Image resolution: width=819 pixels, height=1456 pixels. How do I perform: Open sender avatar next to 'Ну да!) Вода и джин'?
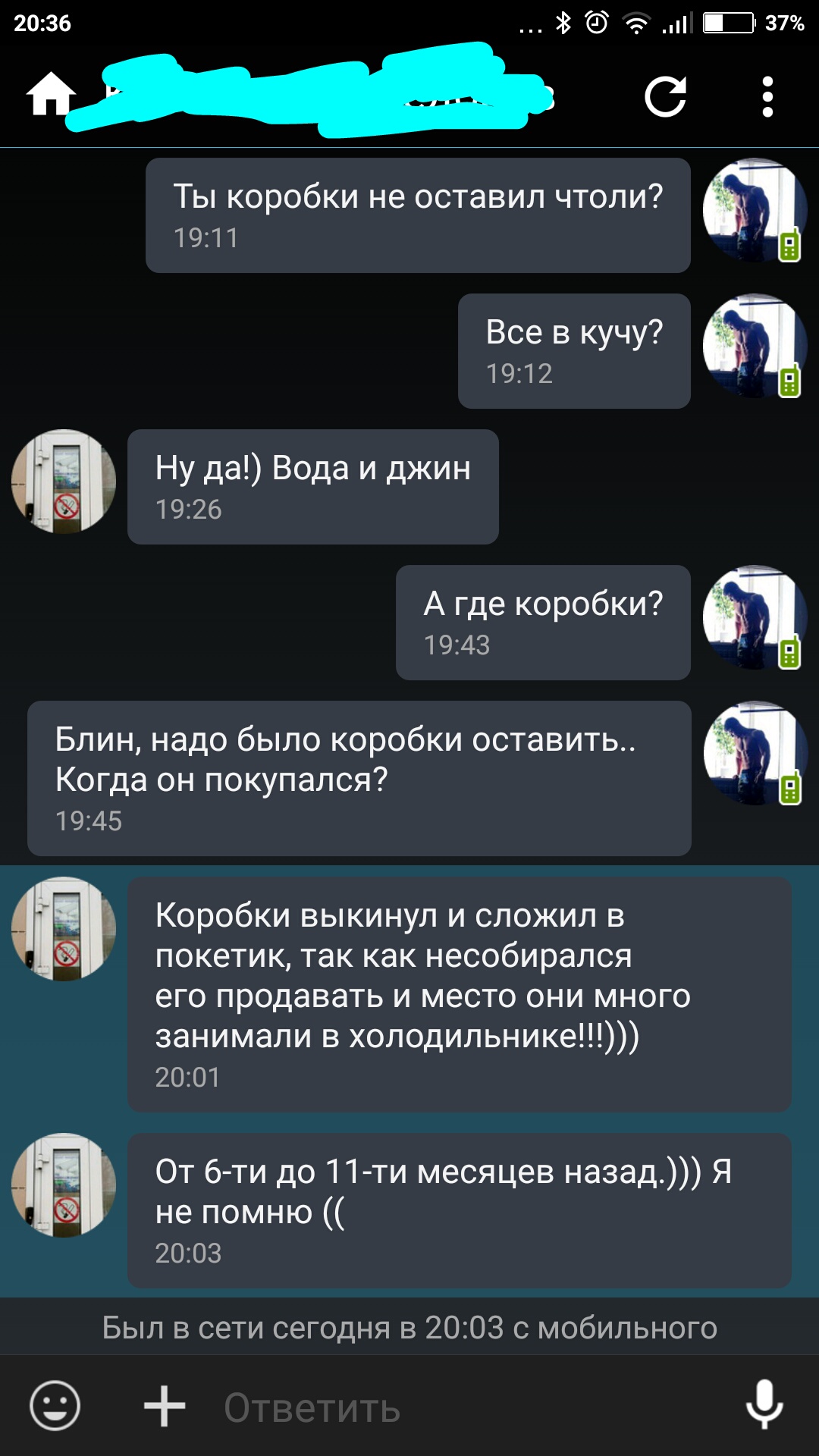coord(64,482)
